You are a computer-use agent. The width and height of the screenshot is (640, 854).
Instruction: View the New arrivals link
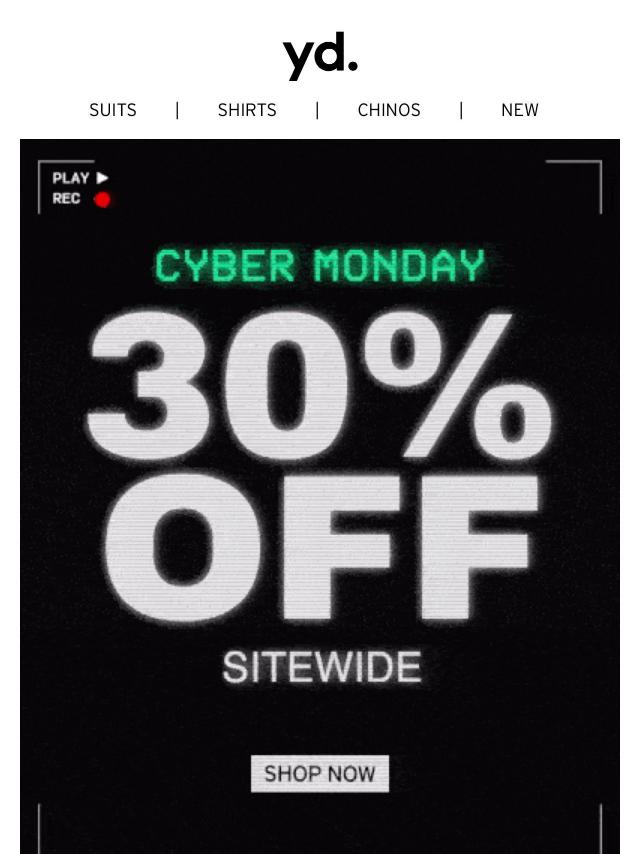519,110
